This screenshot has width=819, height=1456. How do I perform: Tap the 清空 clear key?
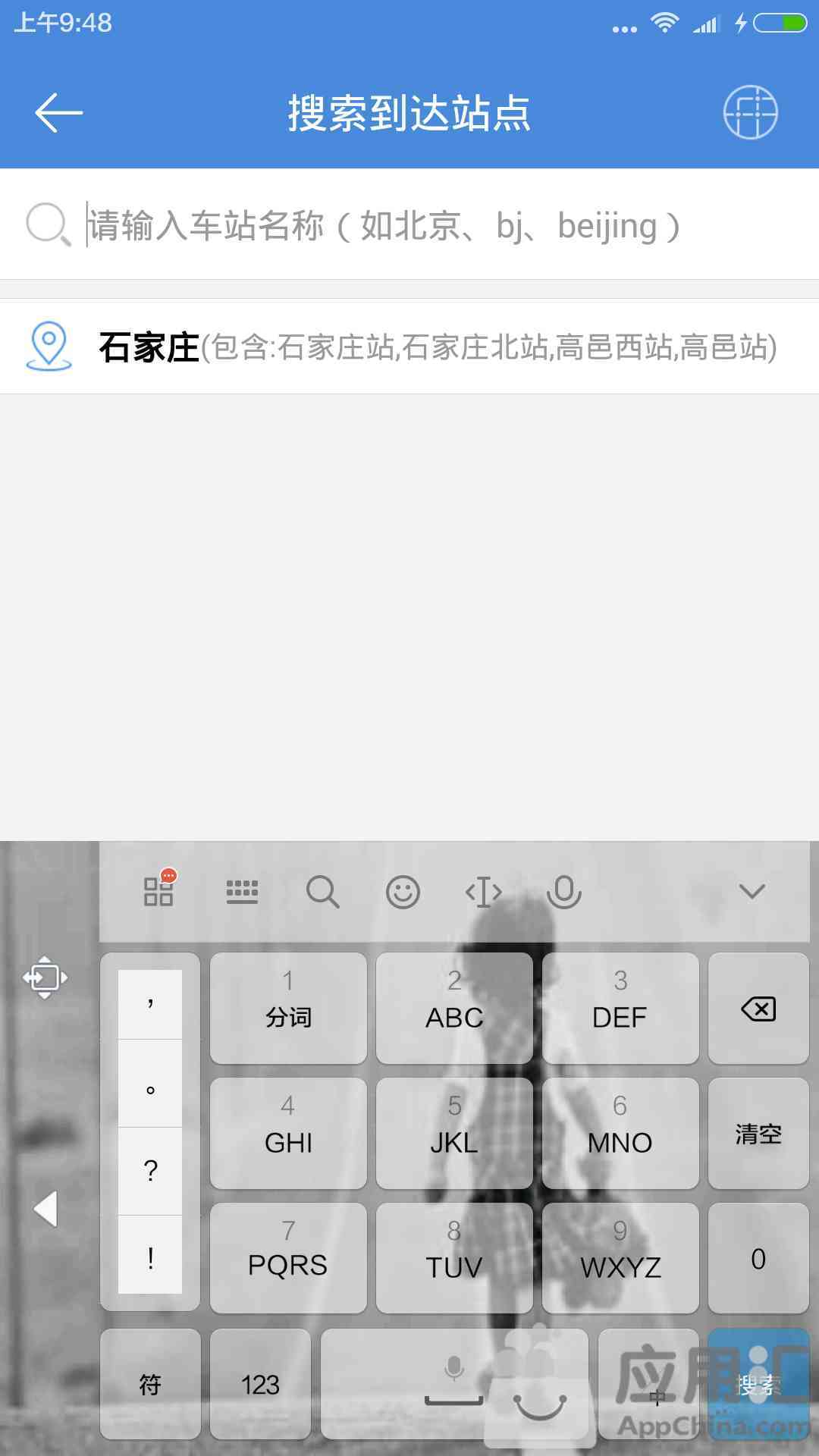tap(758, 1134)
